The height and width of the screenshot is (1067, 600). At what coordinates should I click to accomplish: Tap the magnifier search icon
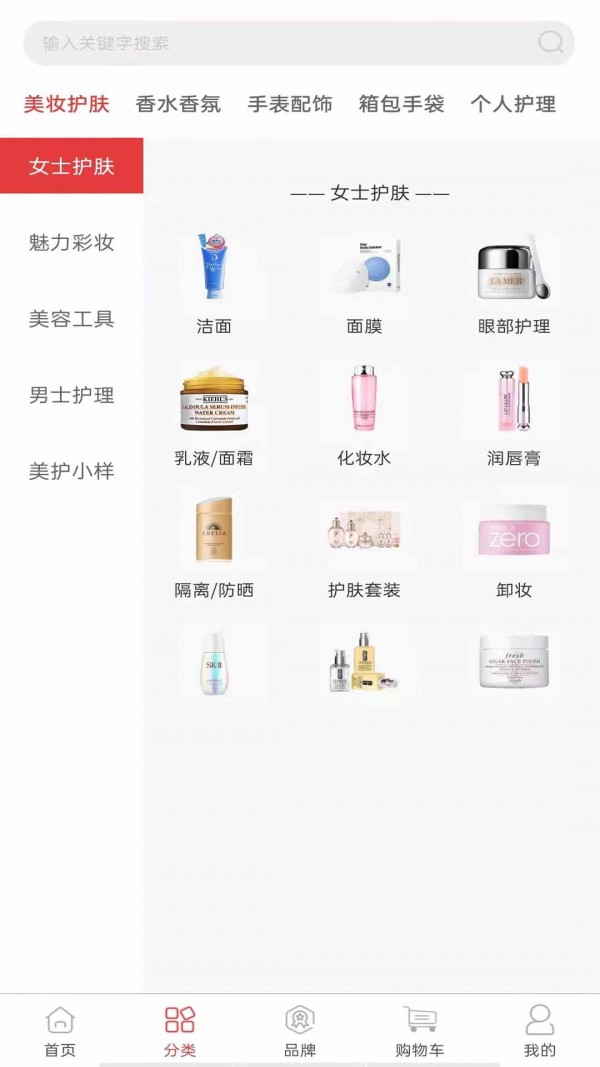[550, 42]
